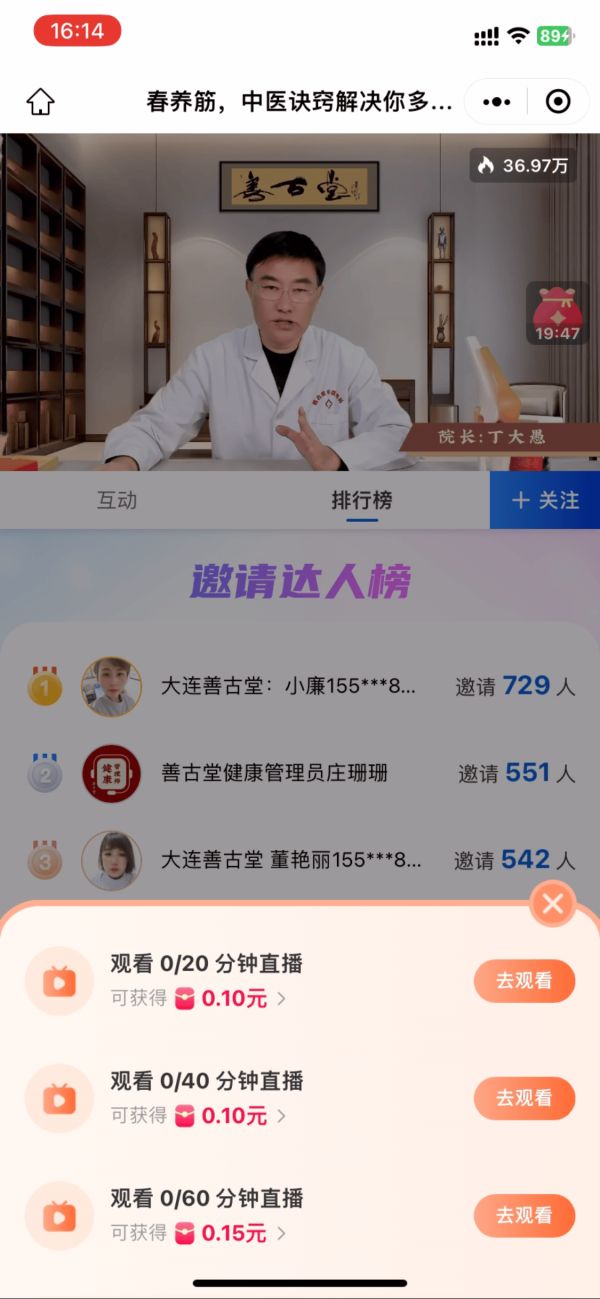
Task: Tap 去观看 for the 40 minute task
Action: 524,1098
